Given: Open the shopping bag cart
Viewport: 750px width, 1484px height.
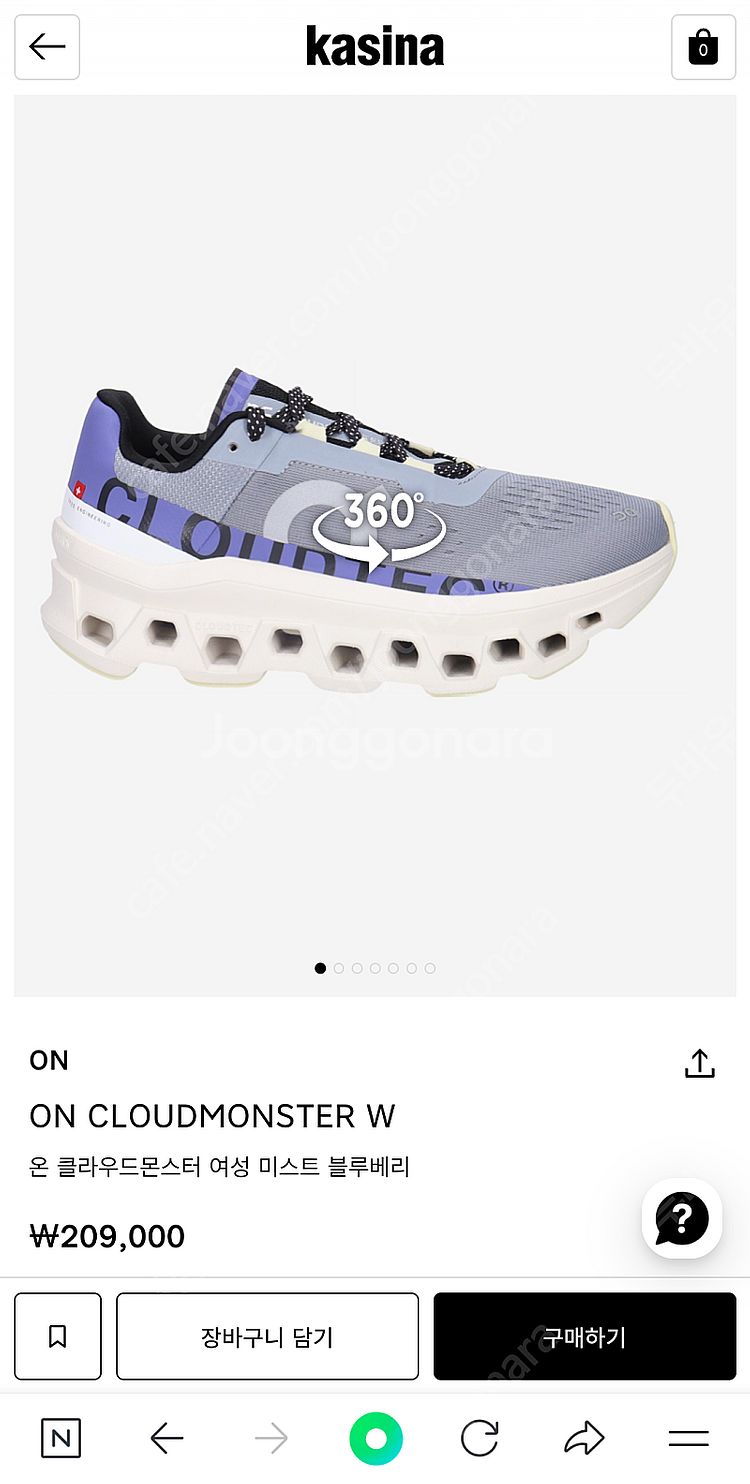Looking at the screenshot, I should (x=703, y=47).
